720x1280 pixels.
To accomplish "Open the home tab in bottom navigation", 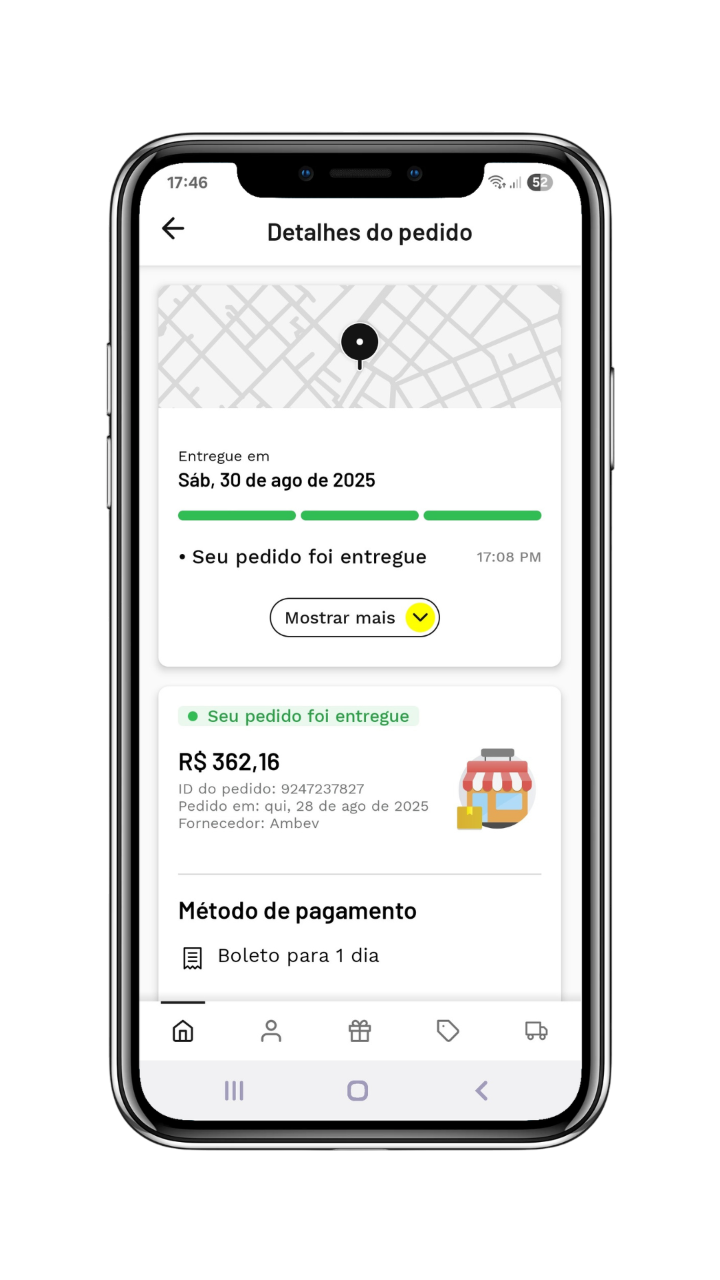I will (183, 1031).
